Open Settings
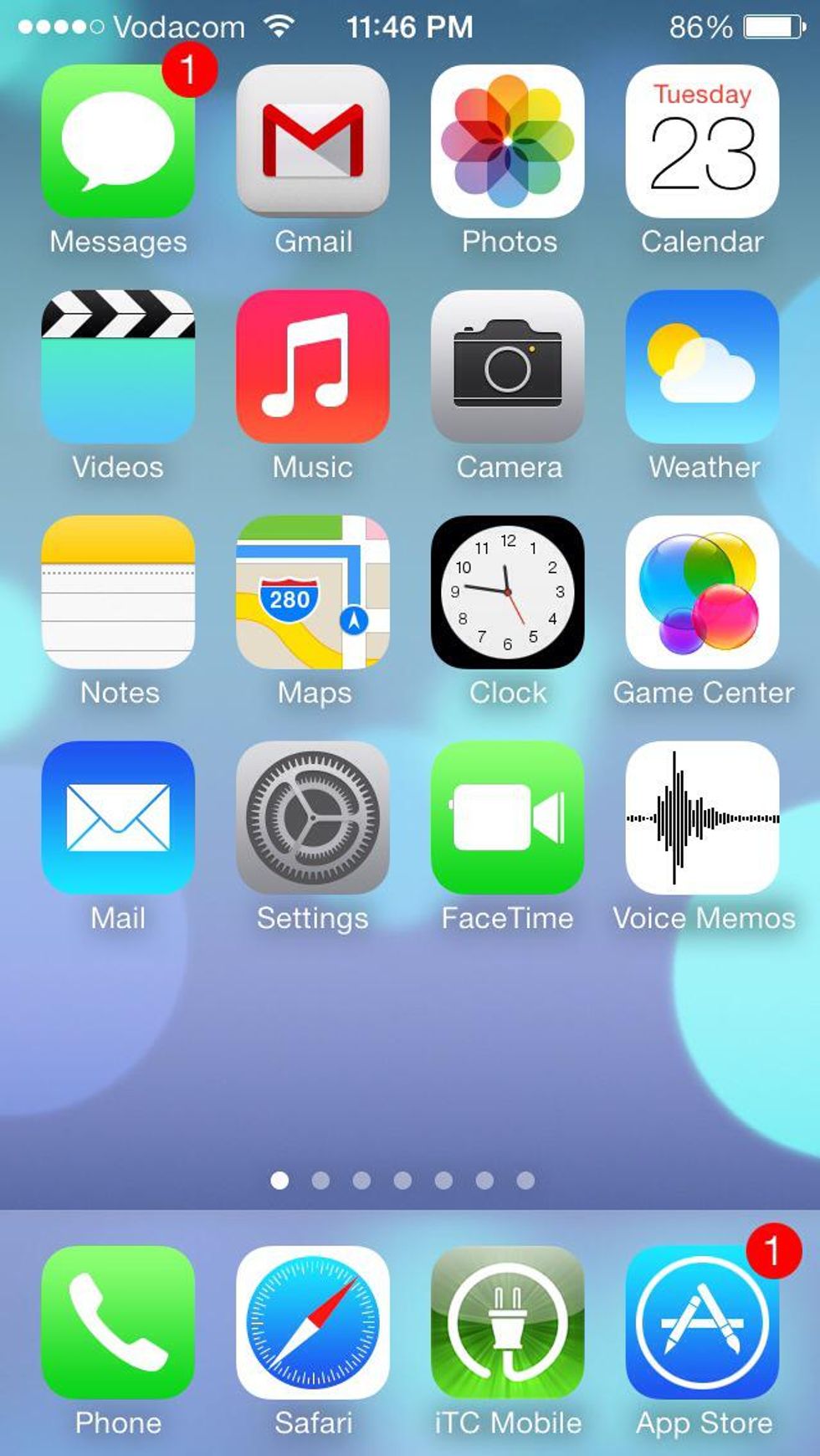Viewport: 820px width, 1456px height. (313, 818)
